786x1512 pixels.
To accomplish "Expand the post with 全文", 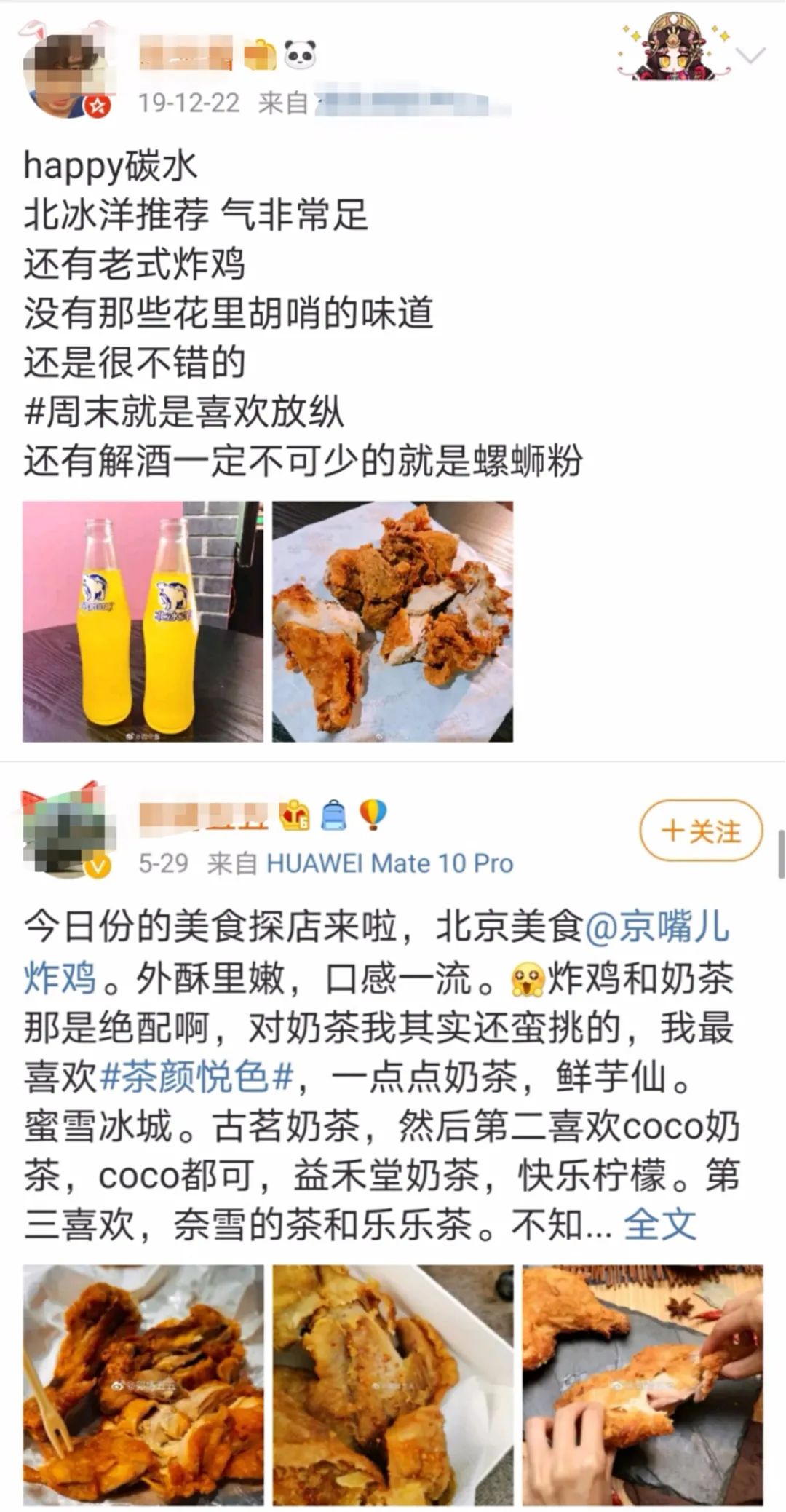I will pos(660,1224).
